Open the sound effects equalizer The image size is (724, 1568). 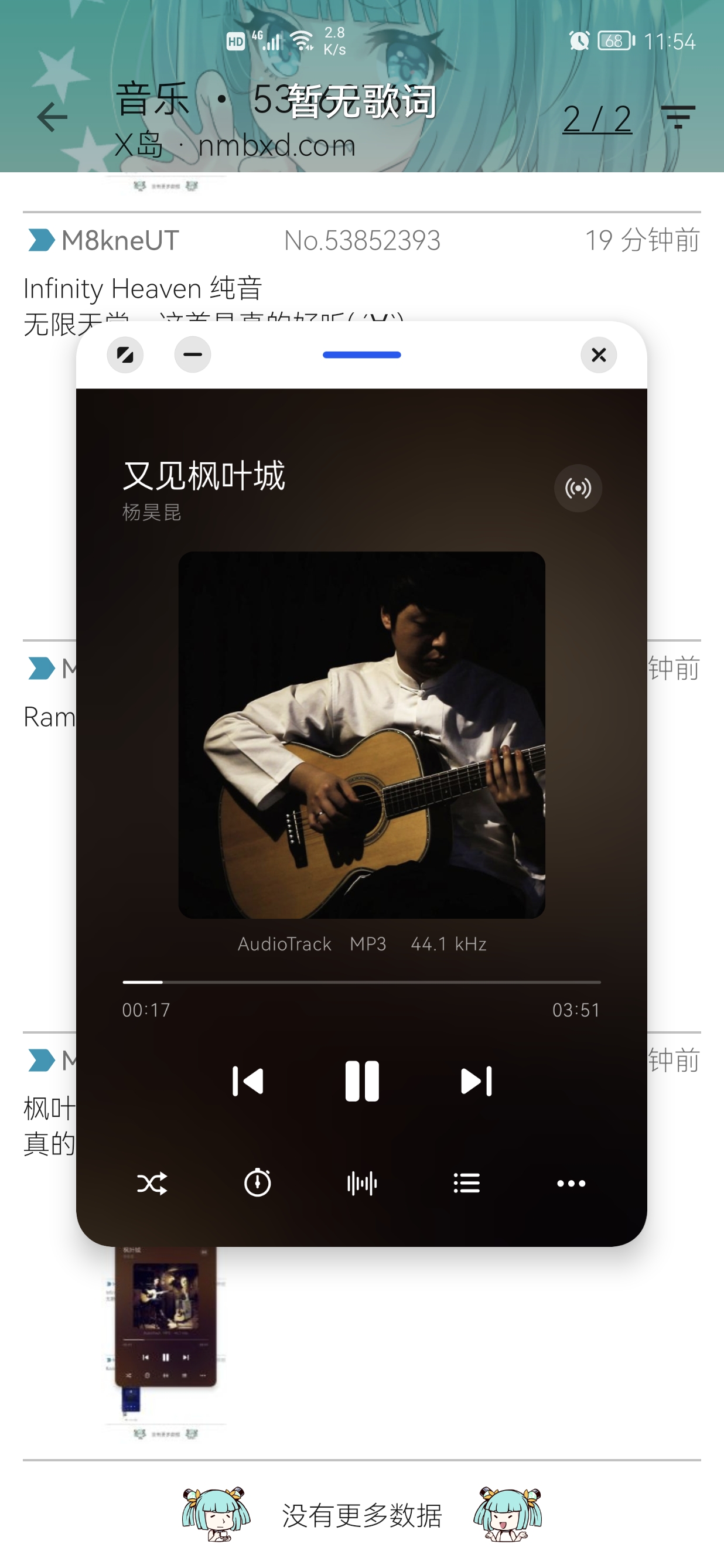coord(362,1183)
